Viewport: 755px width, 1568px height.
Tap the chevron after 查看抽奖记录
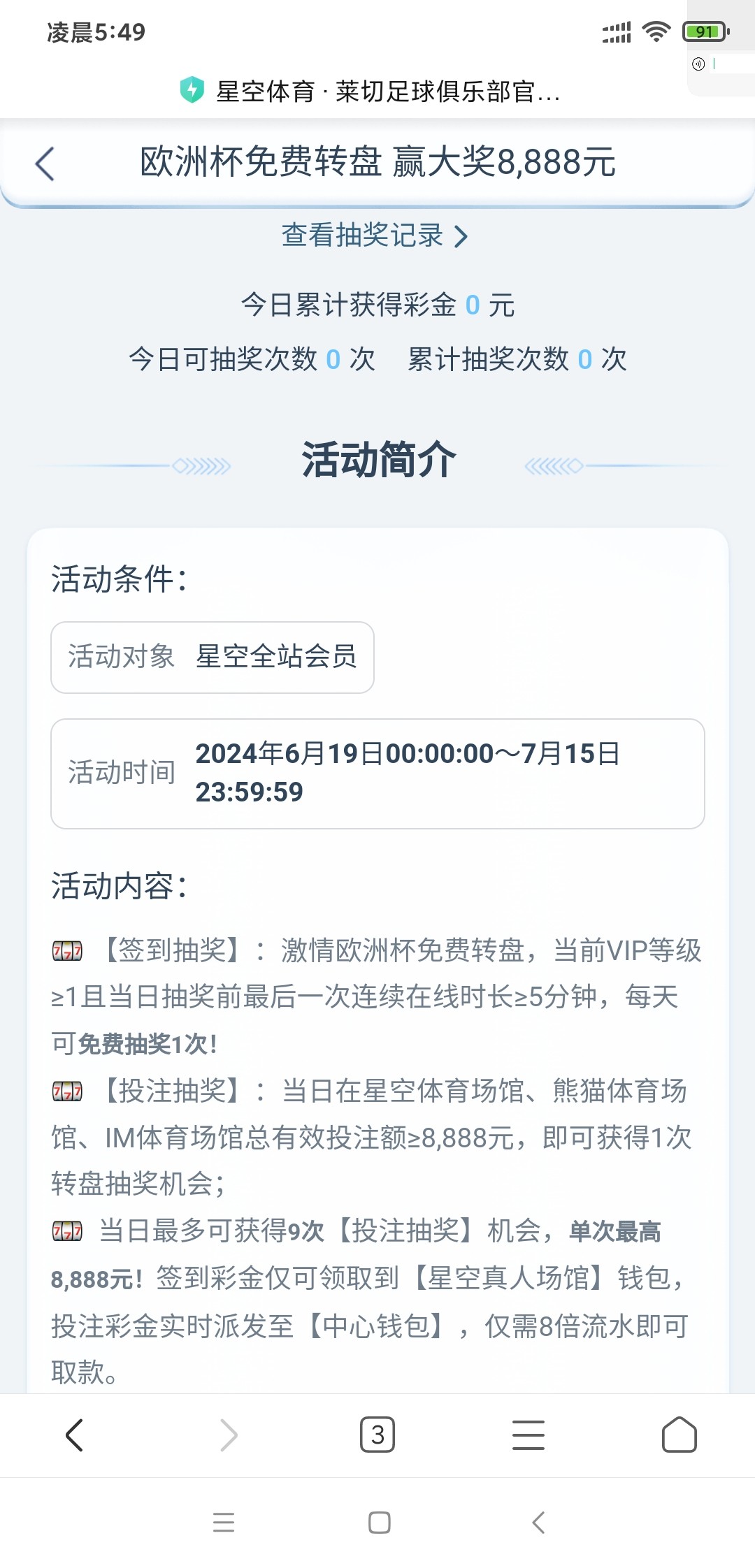click(461, 238)
